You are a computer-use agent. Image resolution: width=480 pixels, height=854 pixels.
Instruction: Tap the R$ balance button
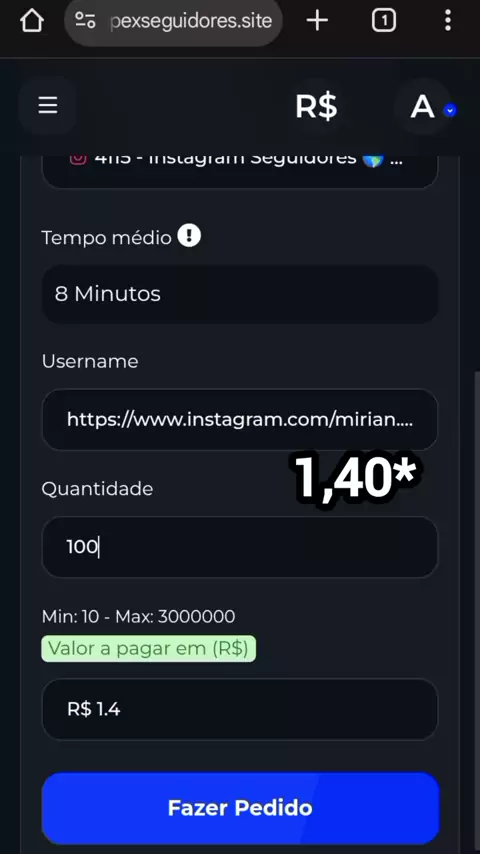[317, 106]
